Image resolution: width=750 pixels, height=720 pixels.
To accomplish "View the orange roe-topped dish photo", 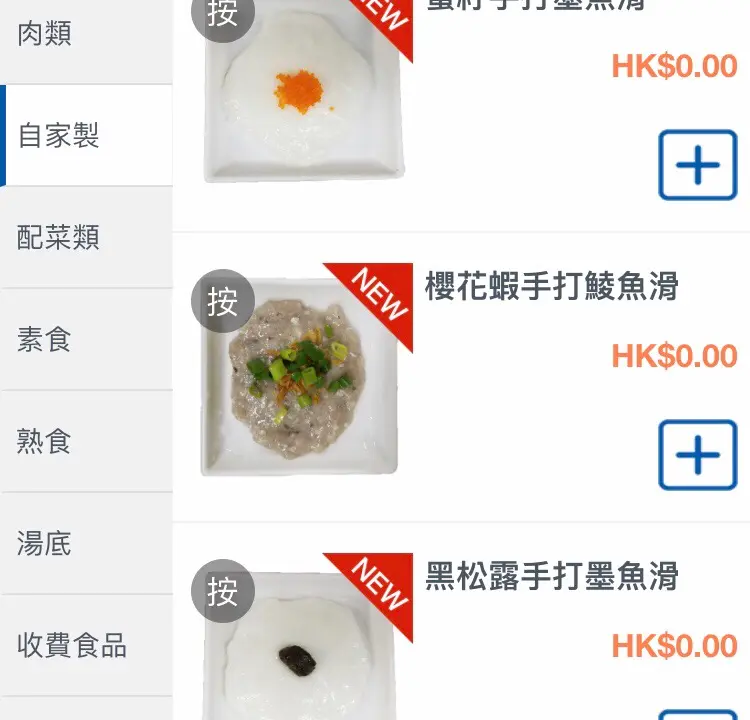I will click(x=300, y=95).
